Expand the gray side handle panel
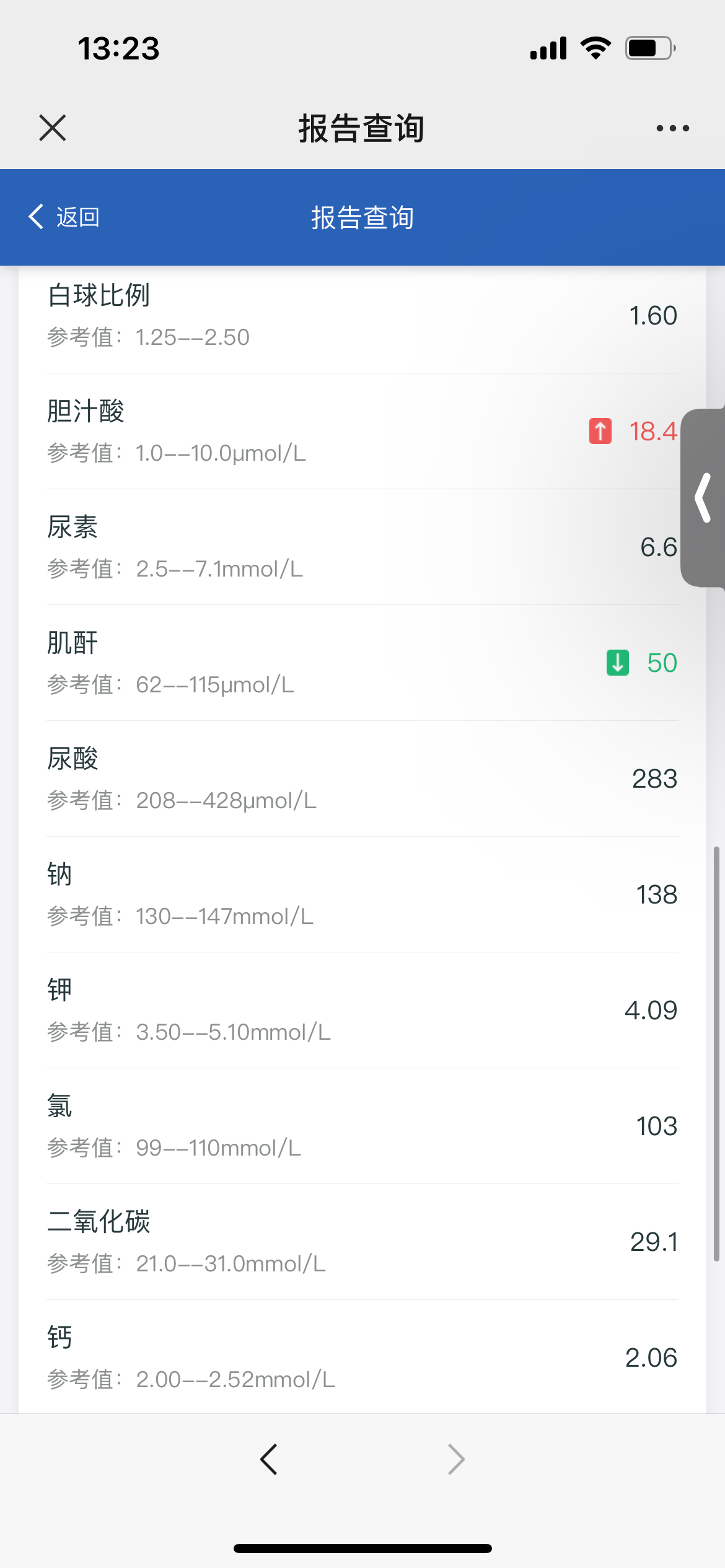The height and width of the screenshot is (1568, 725). [703, 498]
